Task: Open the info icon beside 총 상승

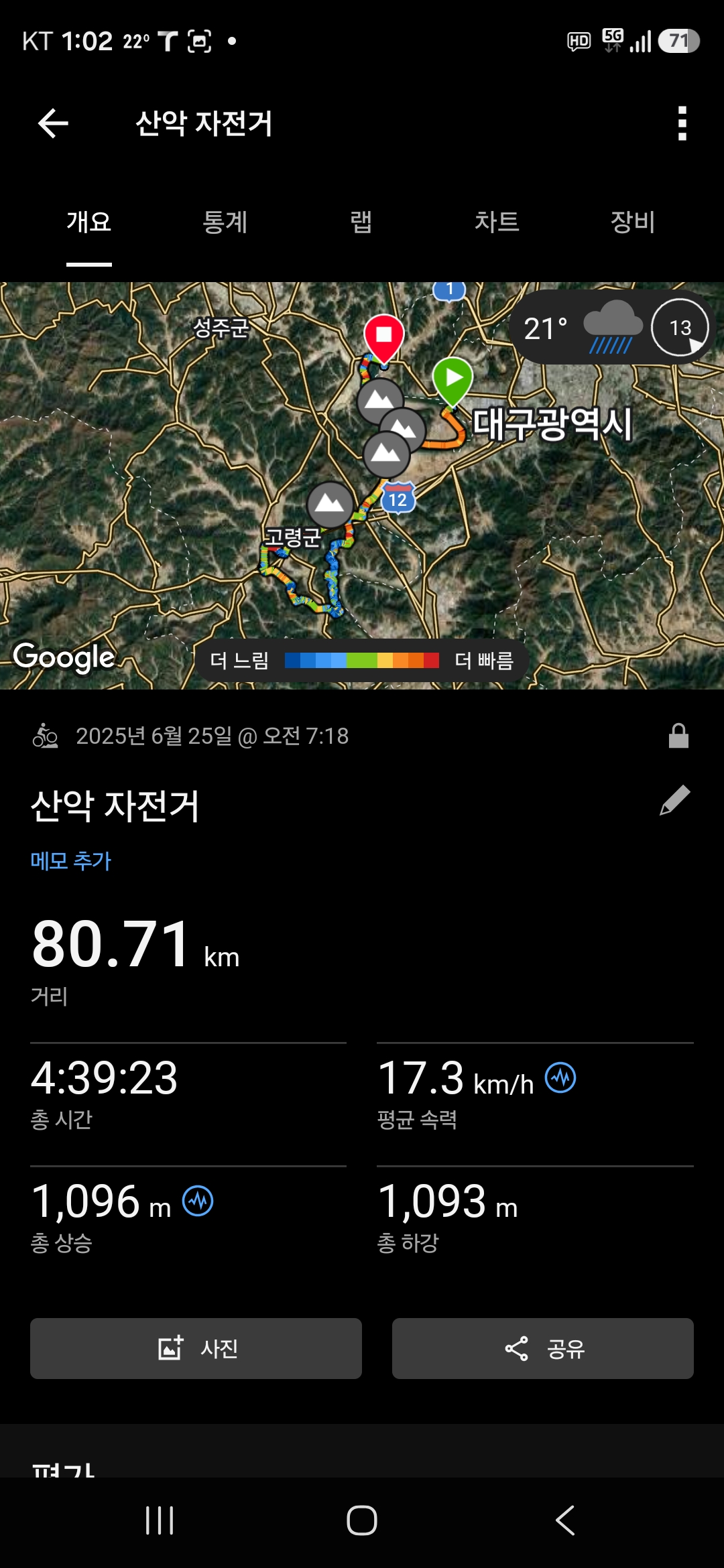Action: click(x=198, y=1201)
